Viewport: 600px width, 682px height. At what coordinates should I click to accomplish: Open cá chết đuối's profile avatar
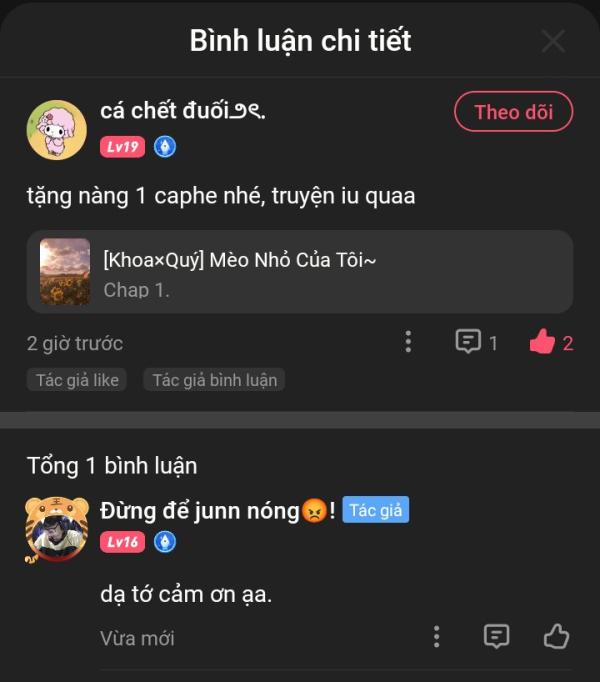tap(56, 129)
